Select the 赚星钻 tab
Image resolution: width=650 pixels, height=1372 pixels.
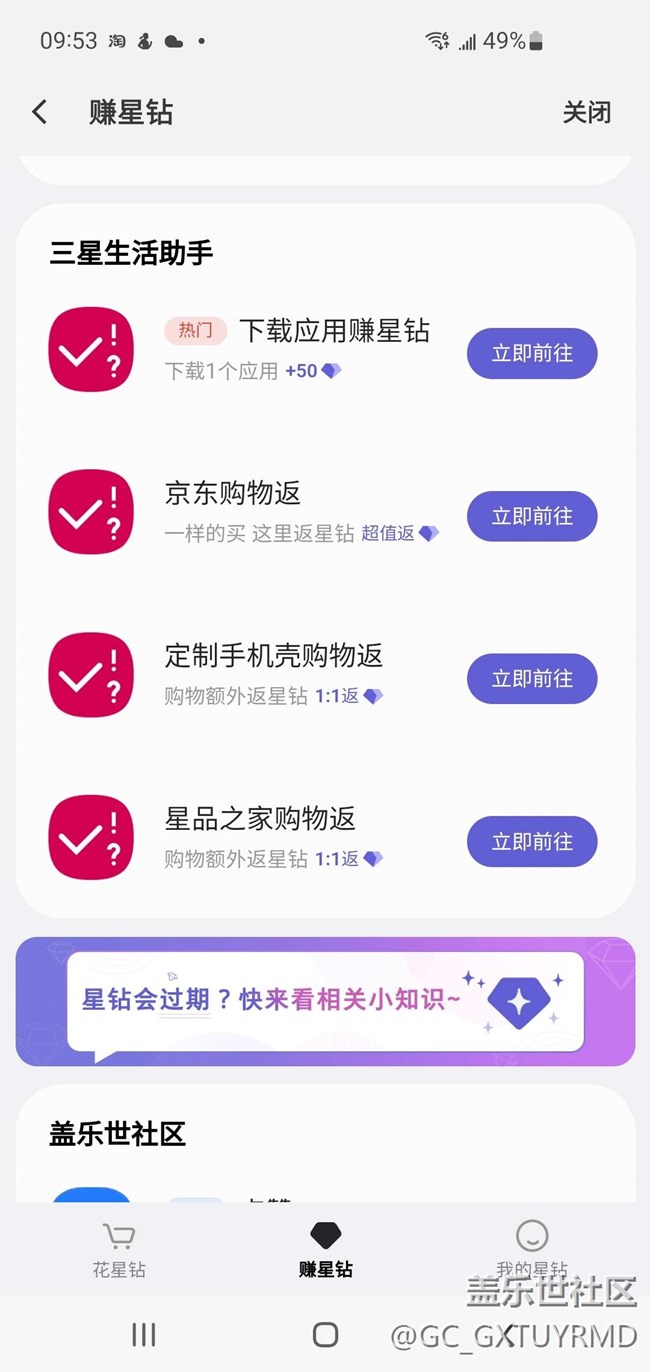(325, 1249)
